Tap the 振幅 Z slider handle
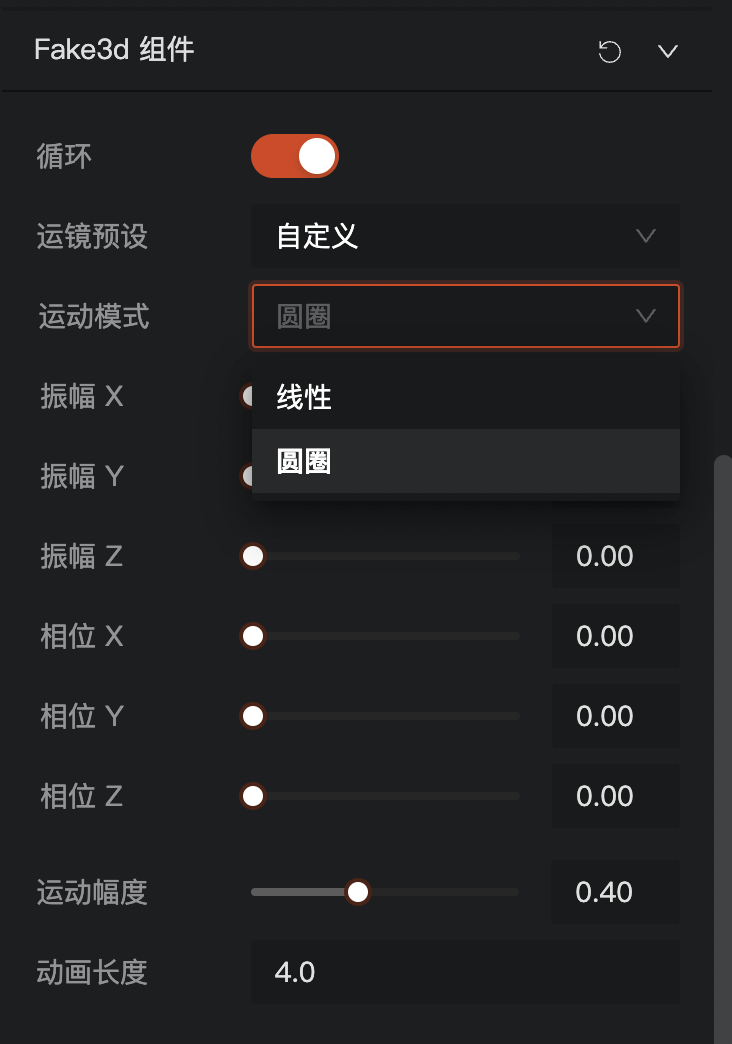Viewport: 732px width, 1044px height. [253, 556]
